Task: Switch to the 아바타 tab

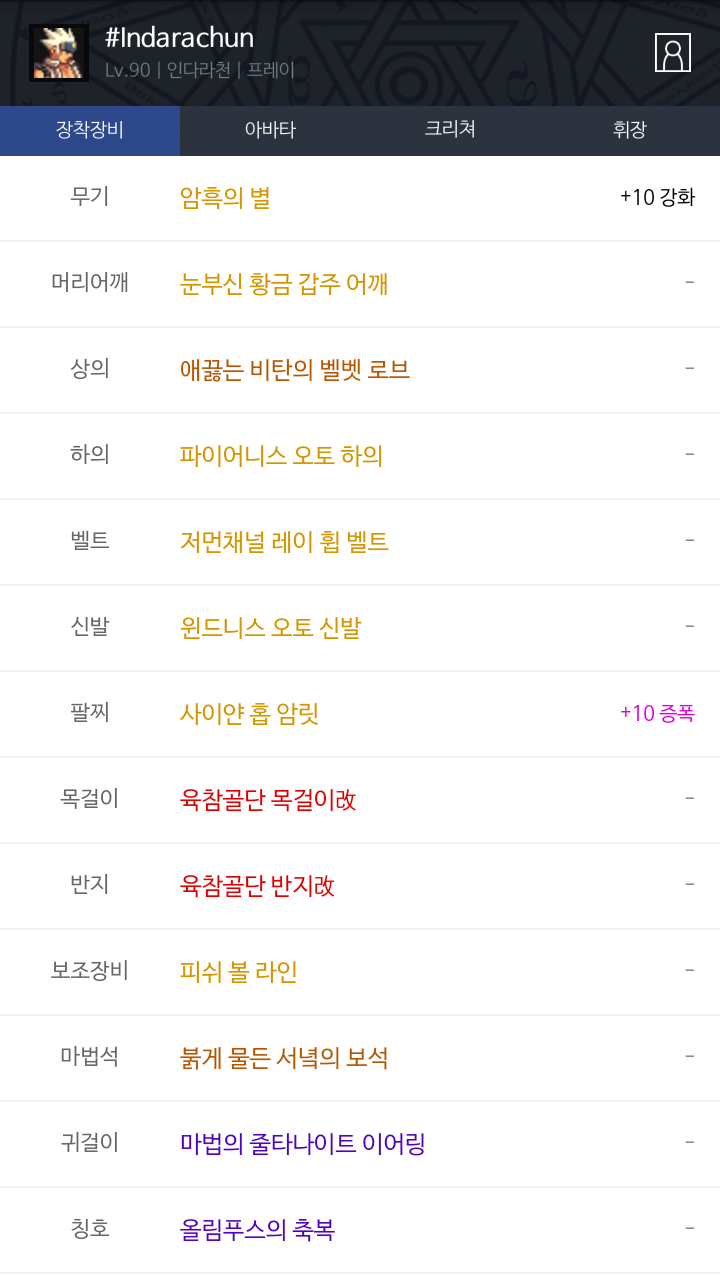Action: click(270, 130)
